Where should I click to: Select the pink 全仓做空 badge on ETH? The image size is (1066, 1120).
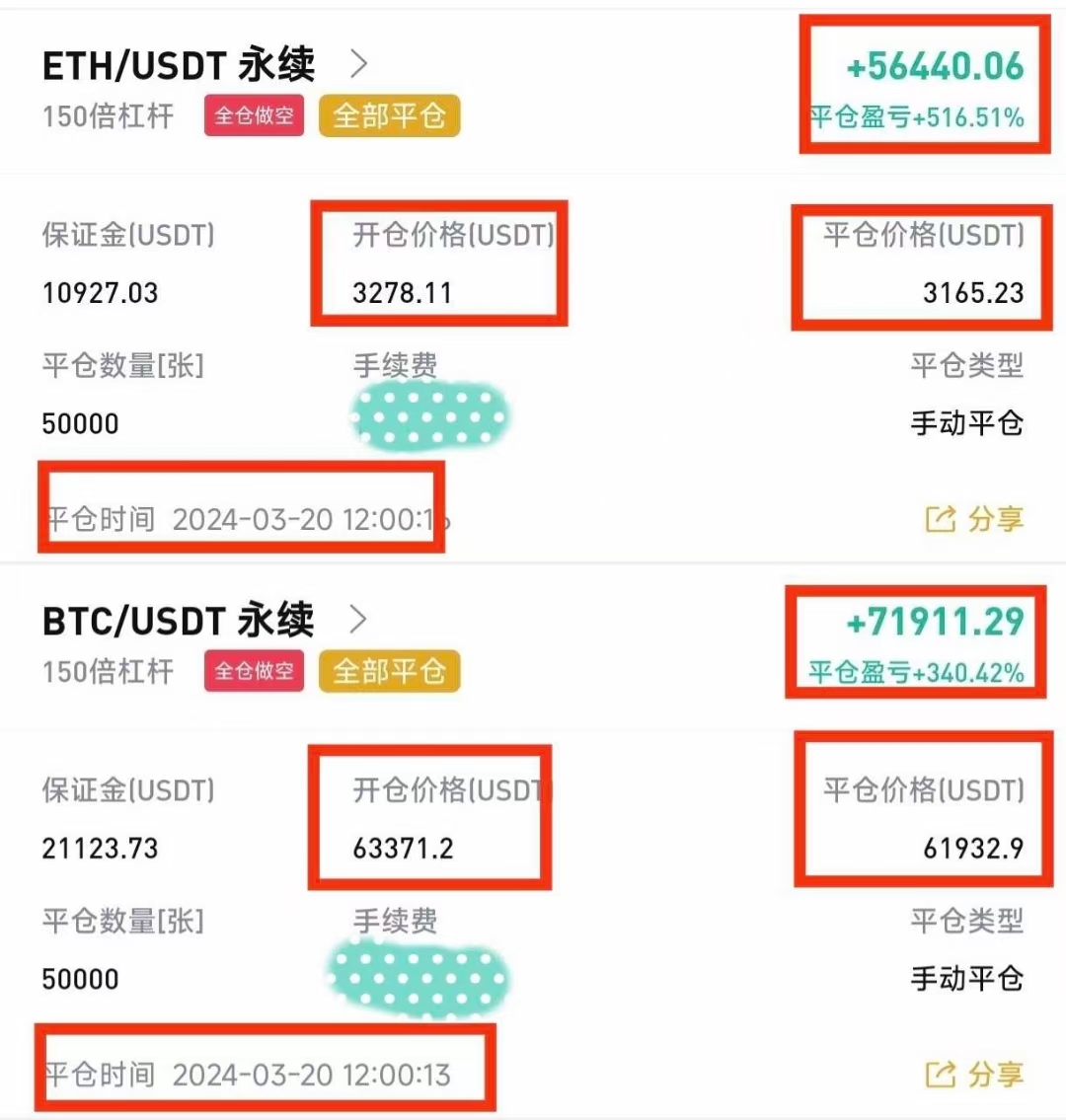[253, 115]
